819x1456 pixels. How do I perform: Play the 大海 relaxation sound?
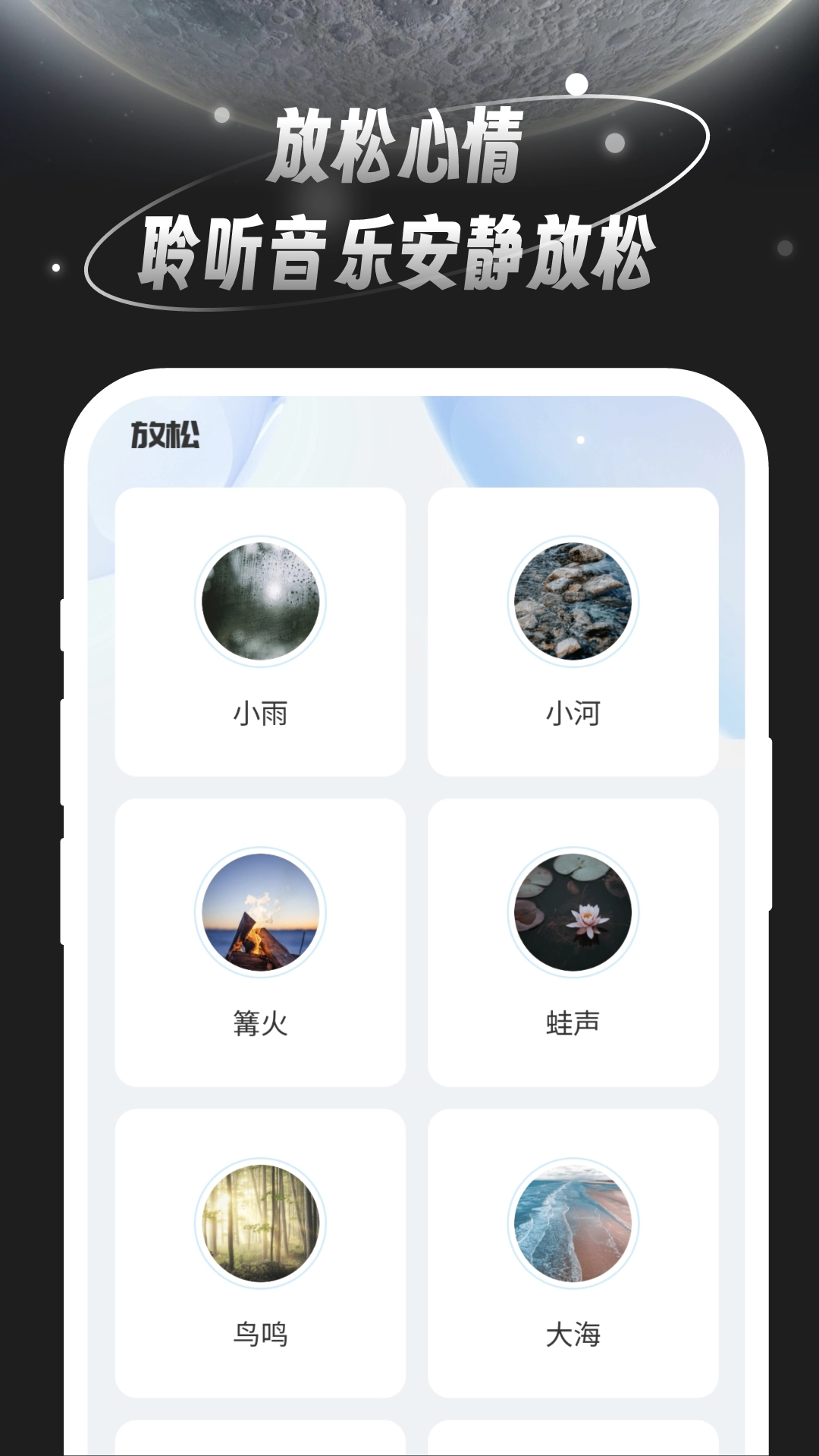click(x=572, y=1251)
